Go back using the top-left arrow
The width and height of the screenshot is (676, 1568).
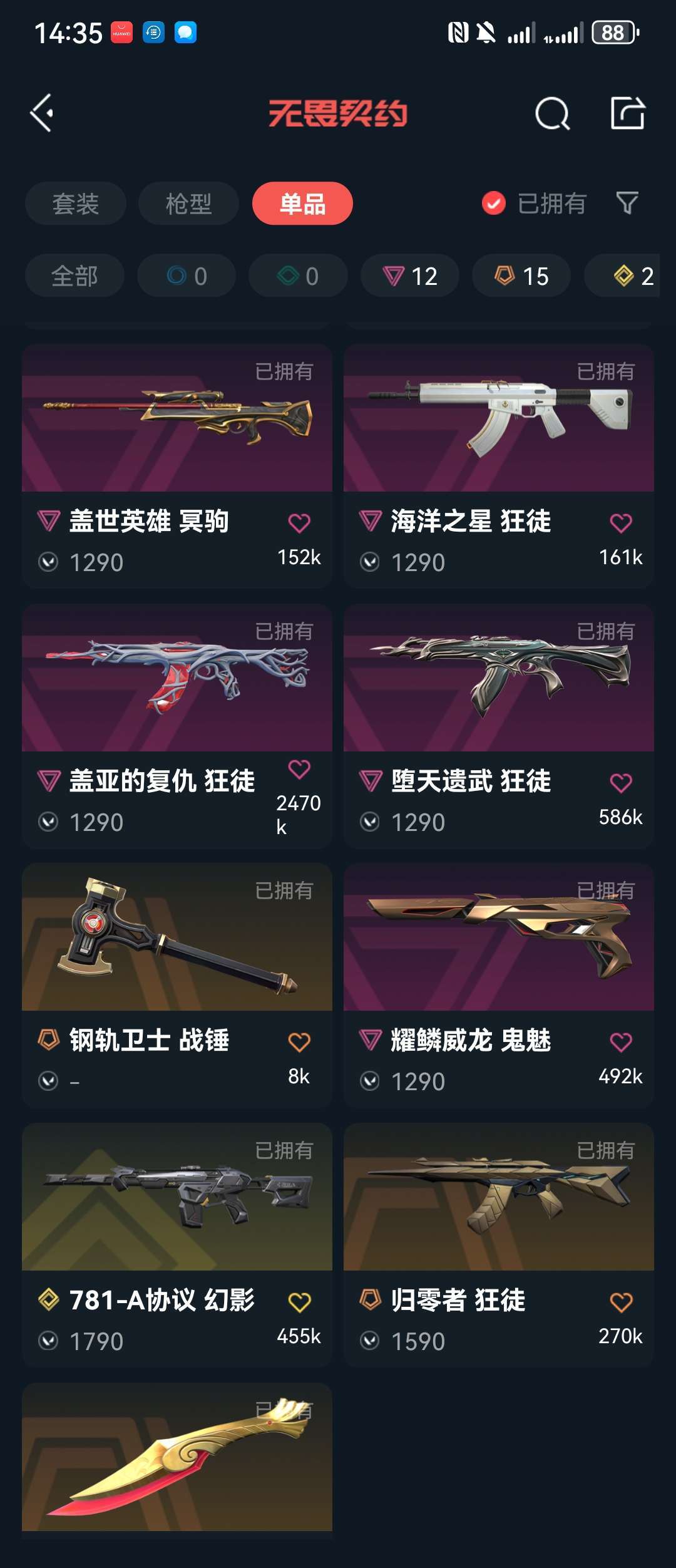(x=43, y=113)
